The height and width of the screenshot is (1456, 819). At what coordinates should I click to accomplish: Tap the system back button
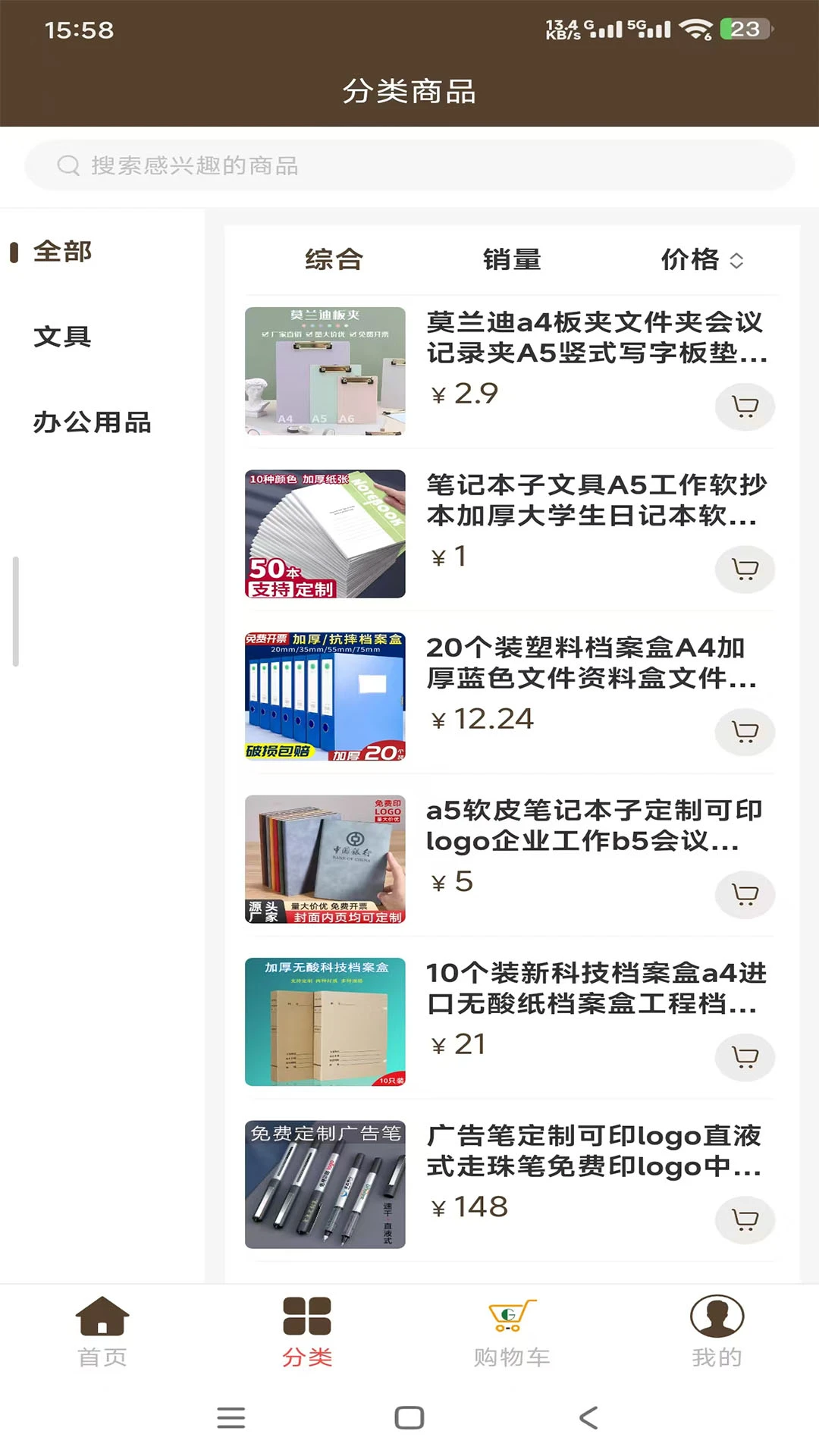588,1417
